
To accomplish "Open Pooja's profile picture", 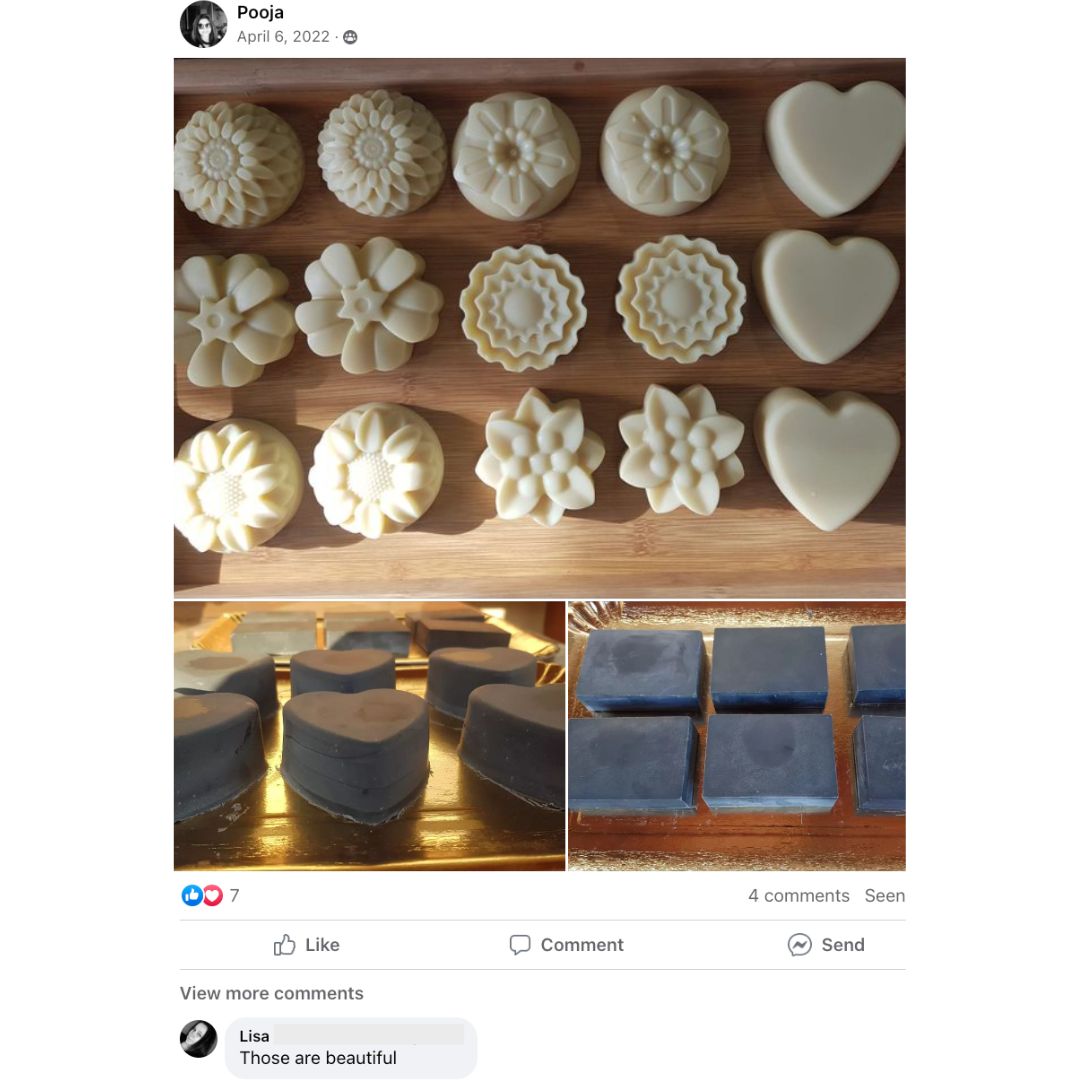I will click(203, 24).
